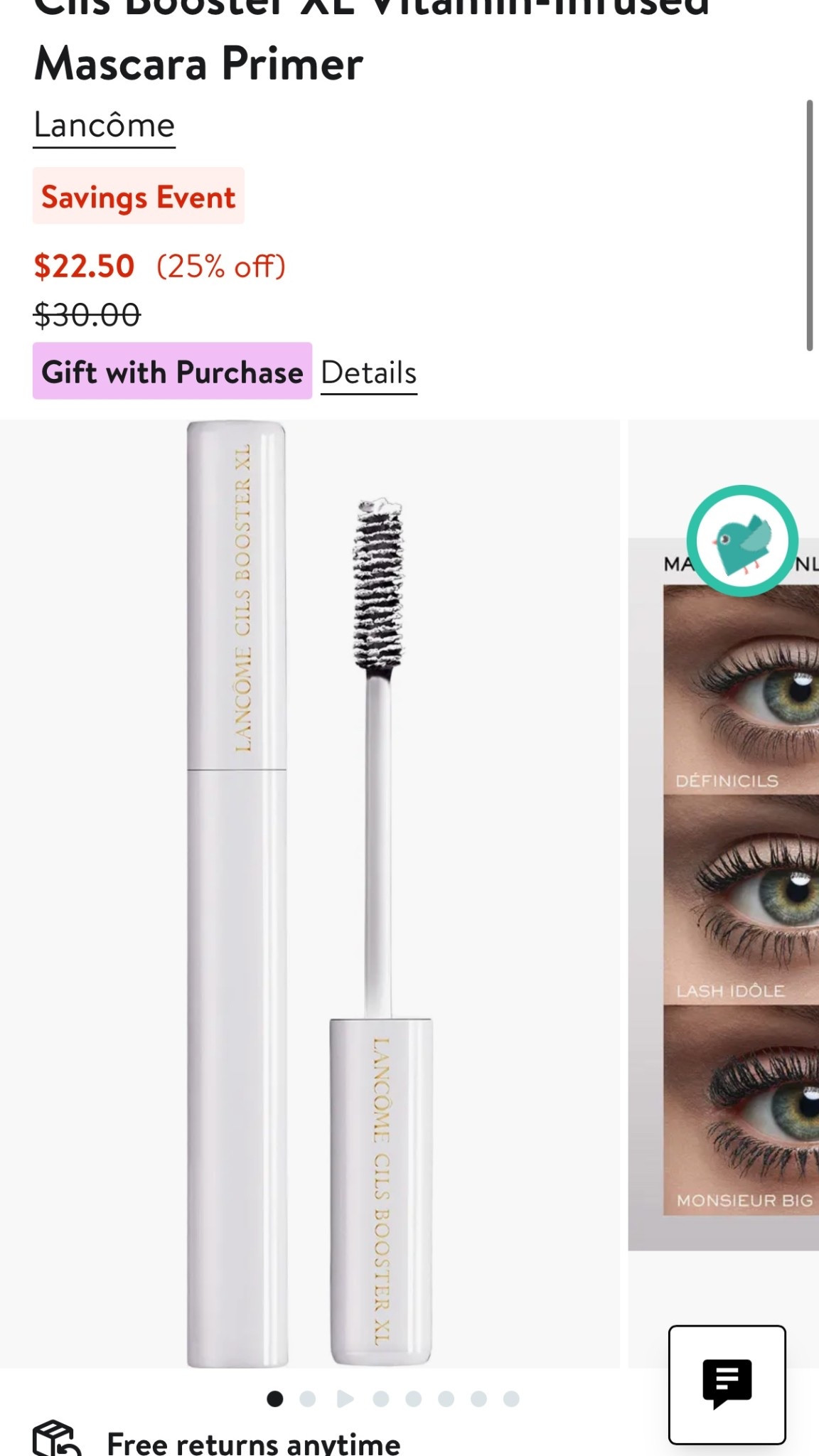Jump to the video slide indicator
Screen dimensions: 819x1456
coord(346,1399)
